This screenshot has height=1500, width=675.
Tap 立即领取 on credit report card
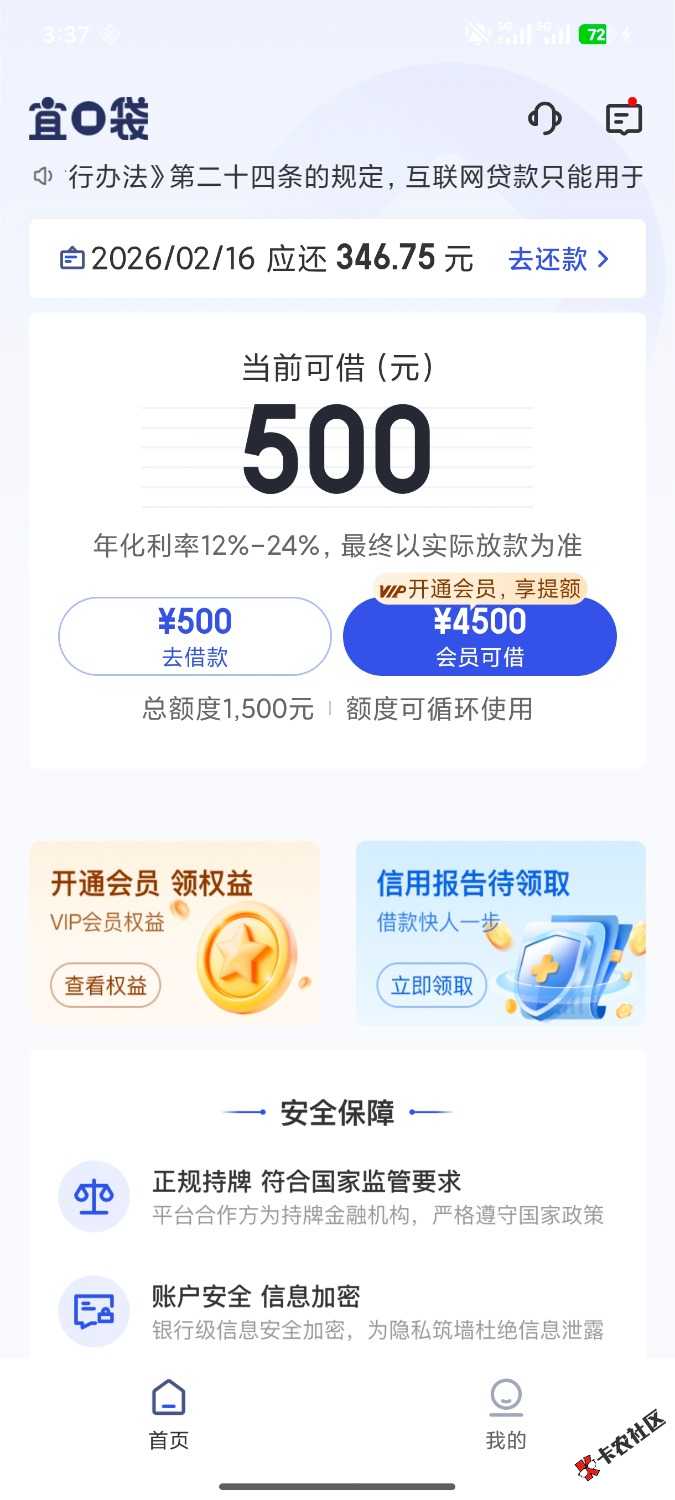[432, 986]
